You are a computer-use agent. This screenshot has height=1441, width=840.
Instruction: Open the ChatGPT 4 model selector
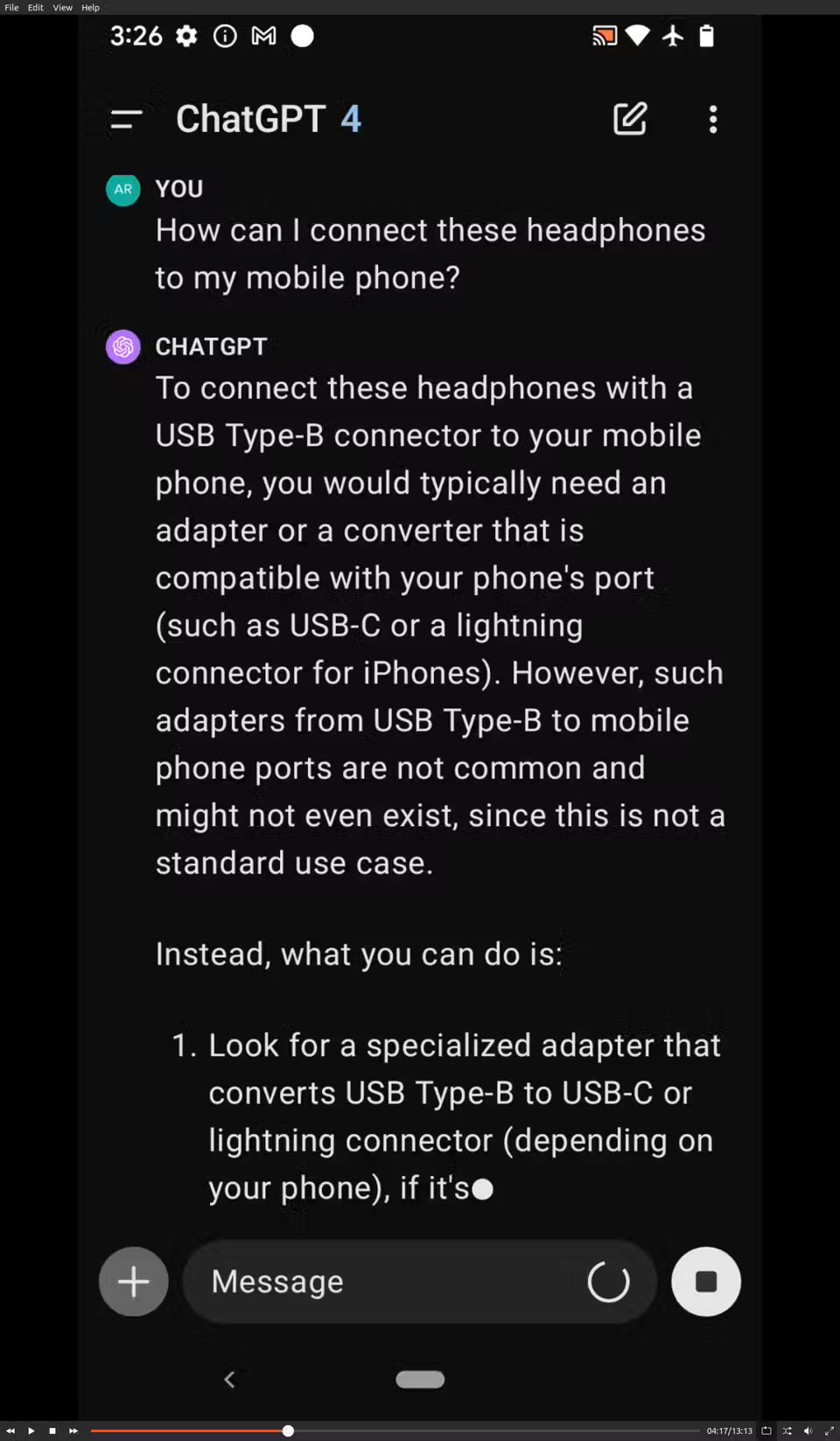point(268,119)
